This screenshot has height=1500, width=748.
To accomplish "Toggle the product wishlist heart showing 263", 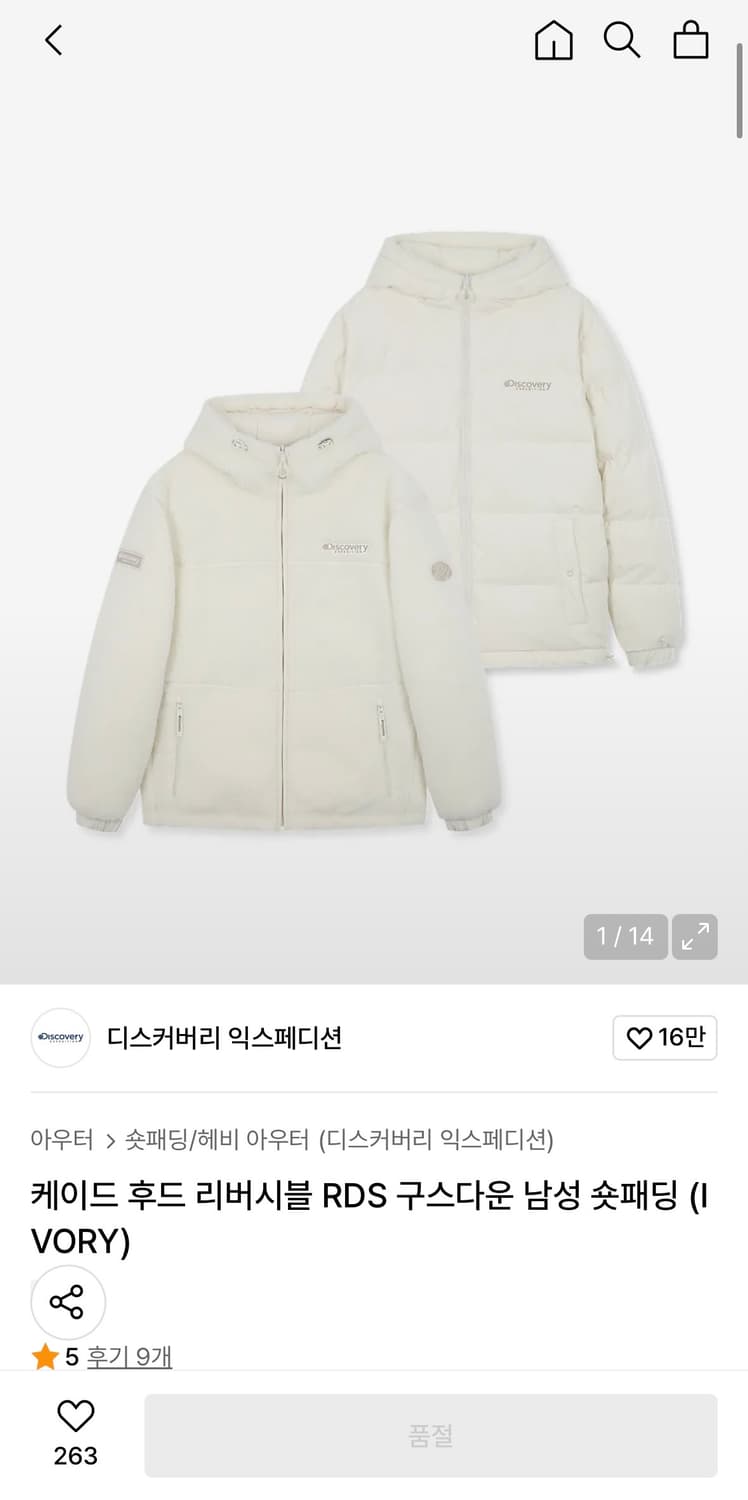I will (76, 1433).
